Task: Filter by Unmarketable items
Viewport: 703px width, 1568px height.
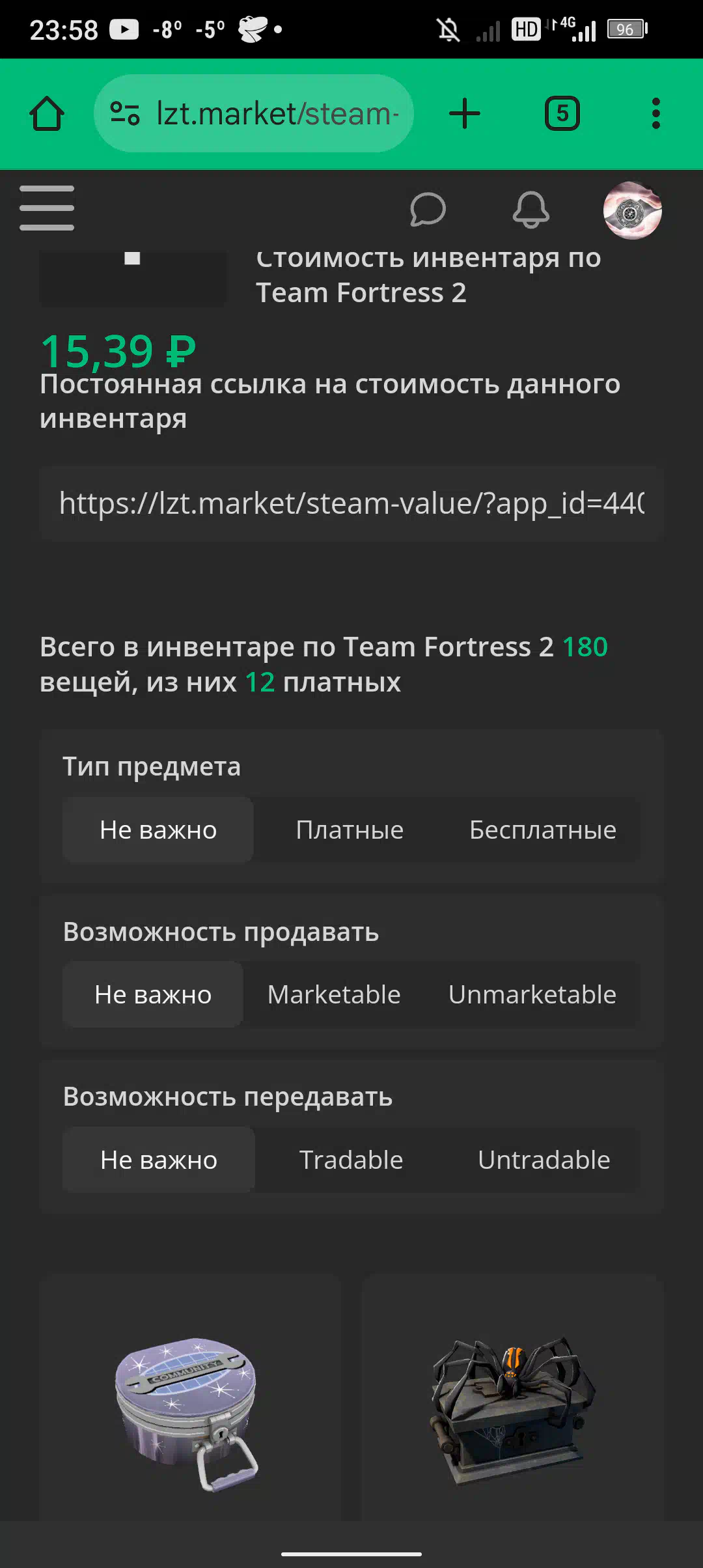Action: coord(532,994)
